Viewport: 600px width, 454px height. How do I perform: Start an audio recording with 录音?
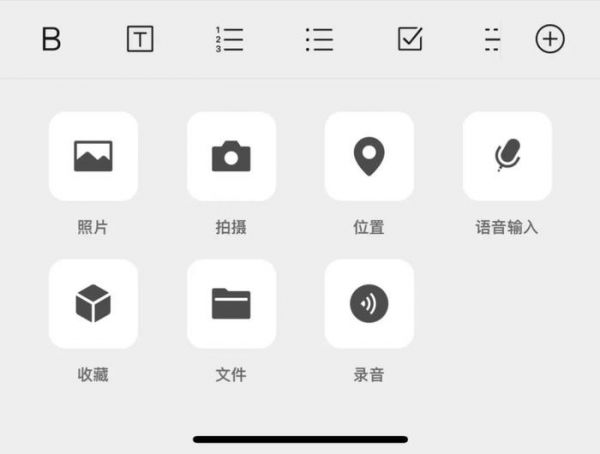tap(369, 304)
